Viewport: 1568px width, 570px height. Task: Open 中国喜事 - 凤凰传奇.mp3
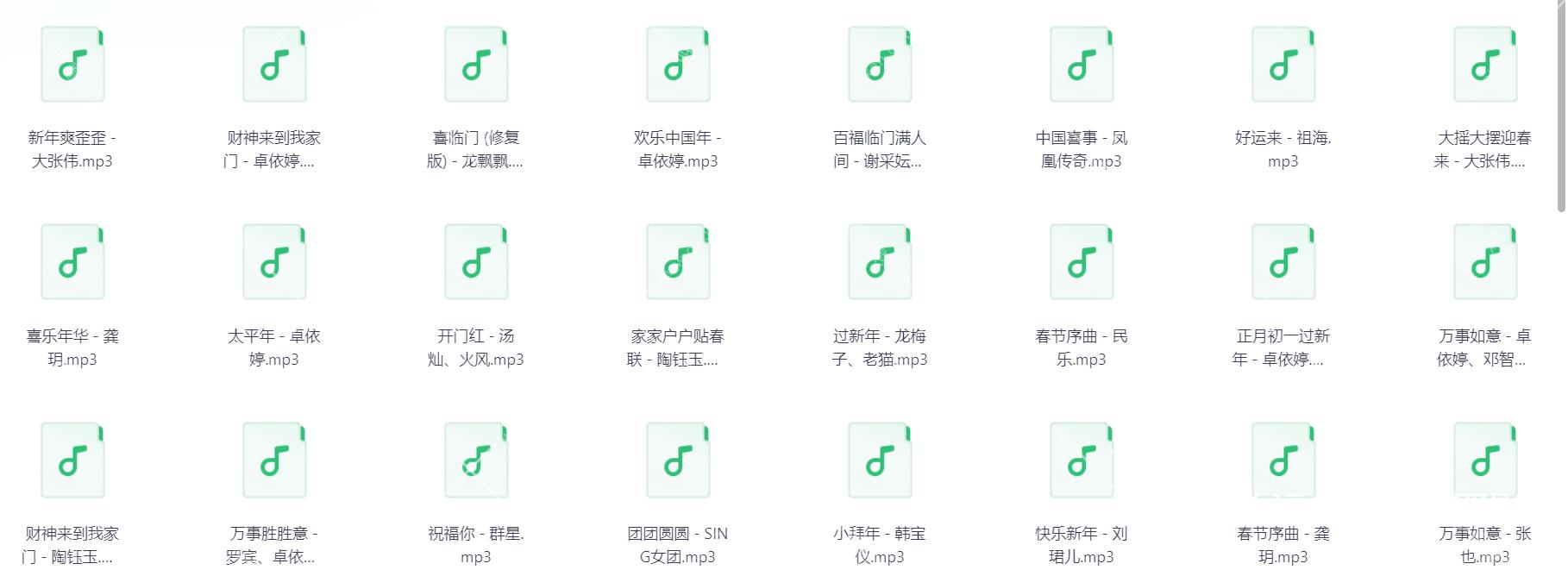tap(1082, 65)
